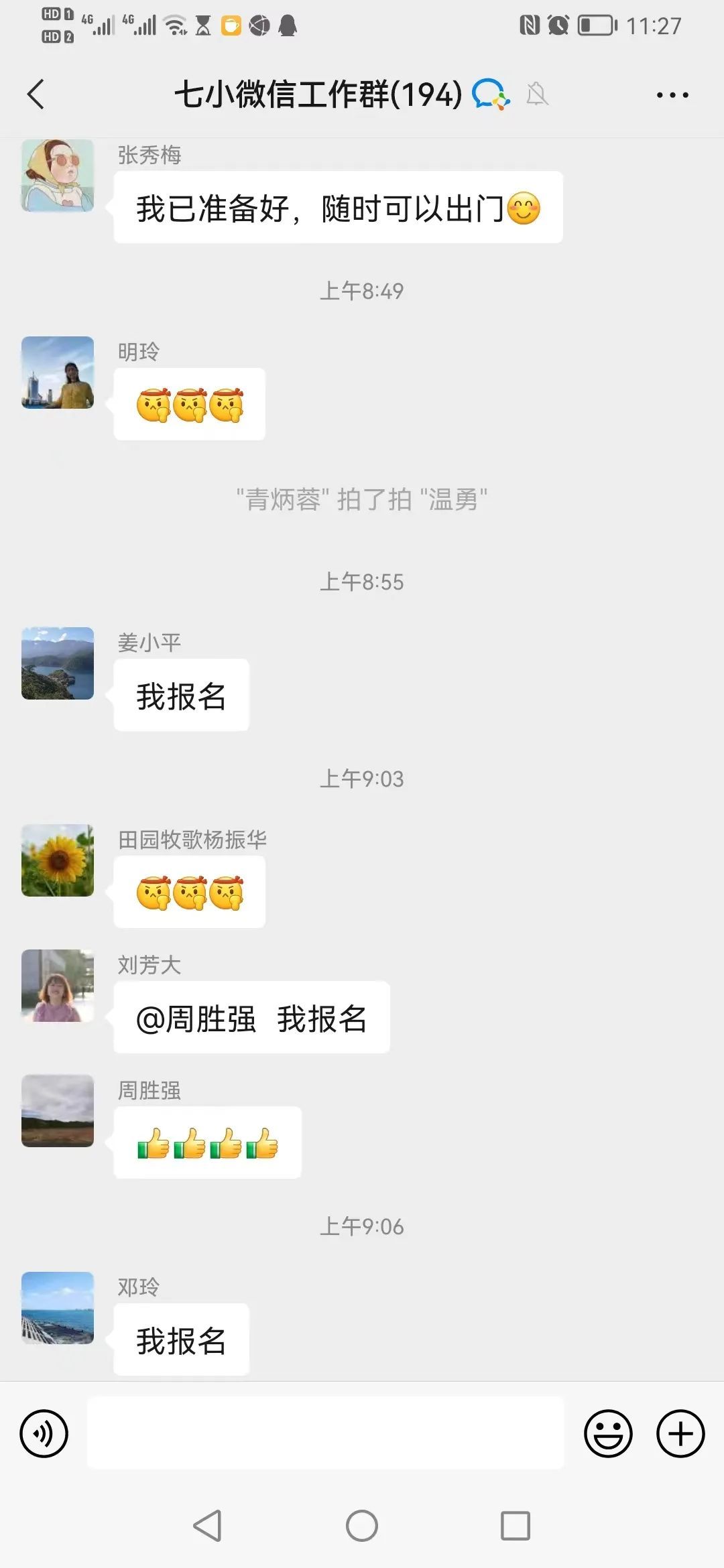The height and width of the screenshot is (1568, 724).
Task: Open 张秀梅's profile avatar
Action: tap(58, 176)
